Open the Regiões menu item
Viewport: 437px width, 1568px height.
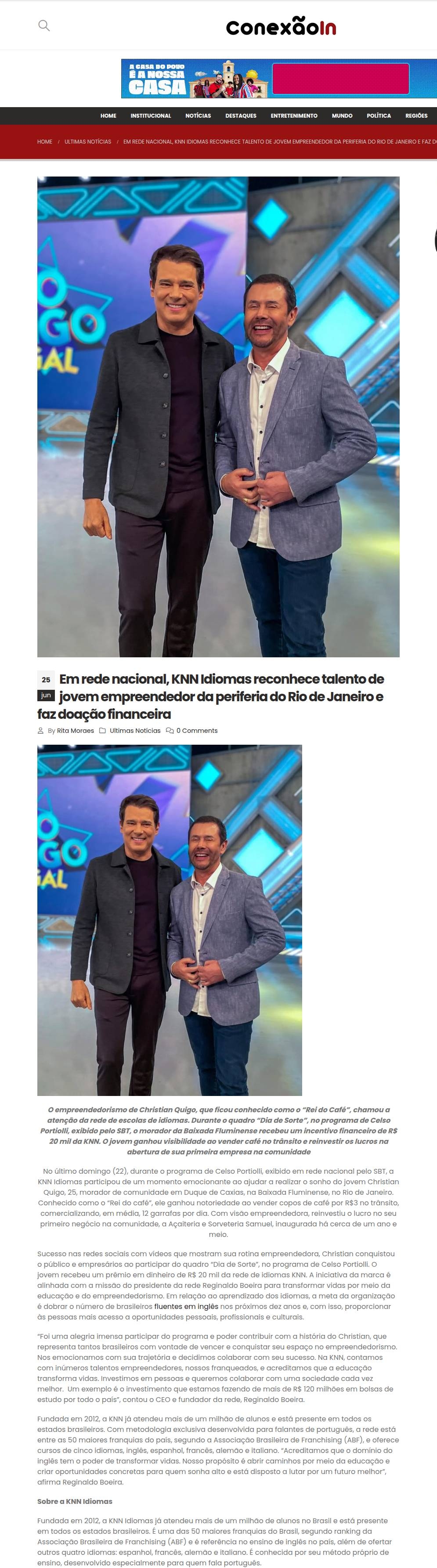[416, 115]
